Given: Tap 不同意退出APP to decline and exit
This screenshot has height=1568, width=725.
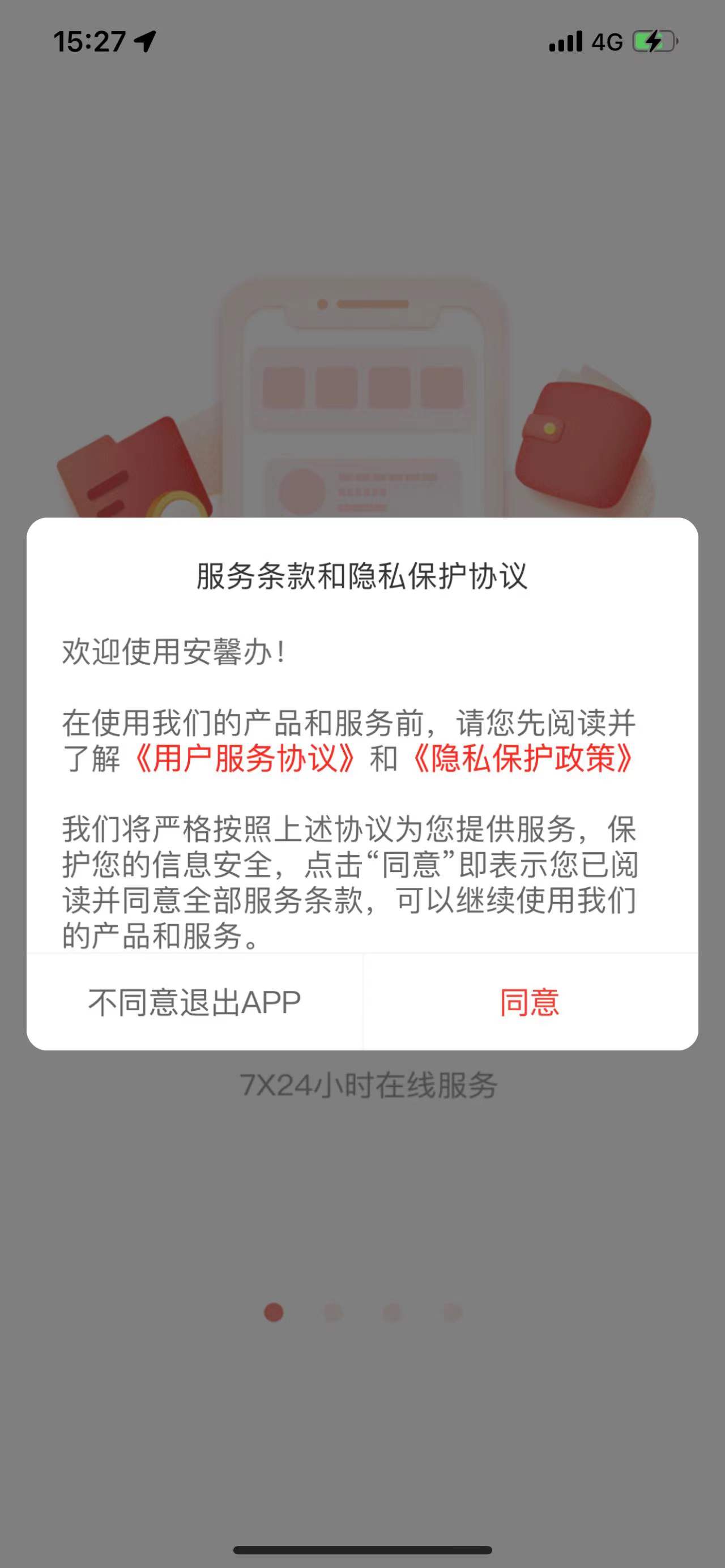Looking at the screenshot, I should click(195, 1002).
